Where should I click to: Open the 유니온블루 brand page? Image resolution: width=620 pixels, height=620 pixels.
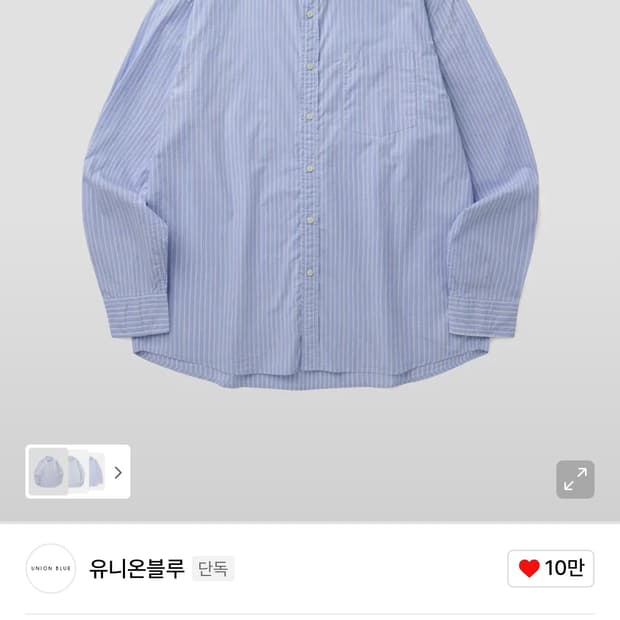pyautogui.click(x=136, y=569)
